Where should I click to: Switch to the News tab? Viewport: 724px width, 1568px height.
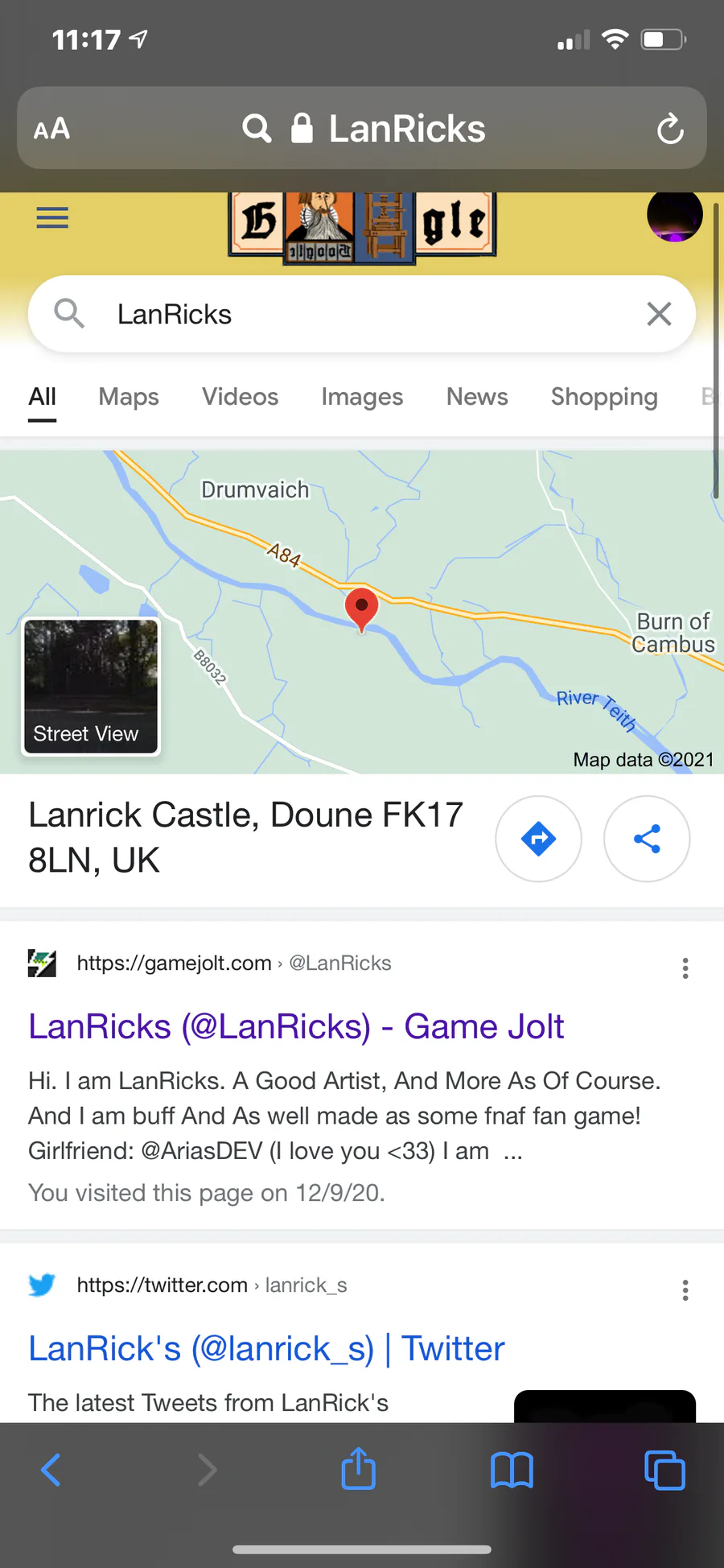(x=477, y=397)
